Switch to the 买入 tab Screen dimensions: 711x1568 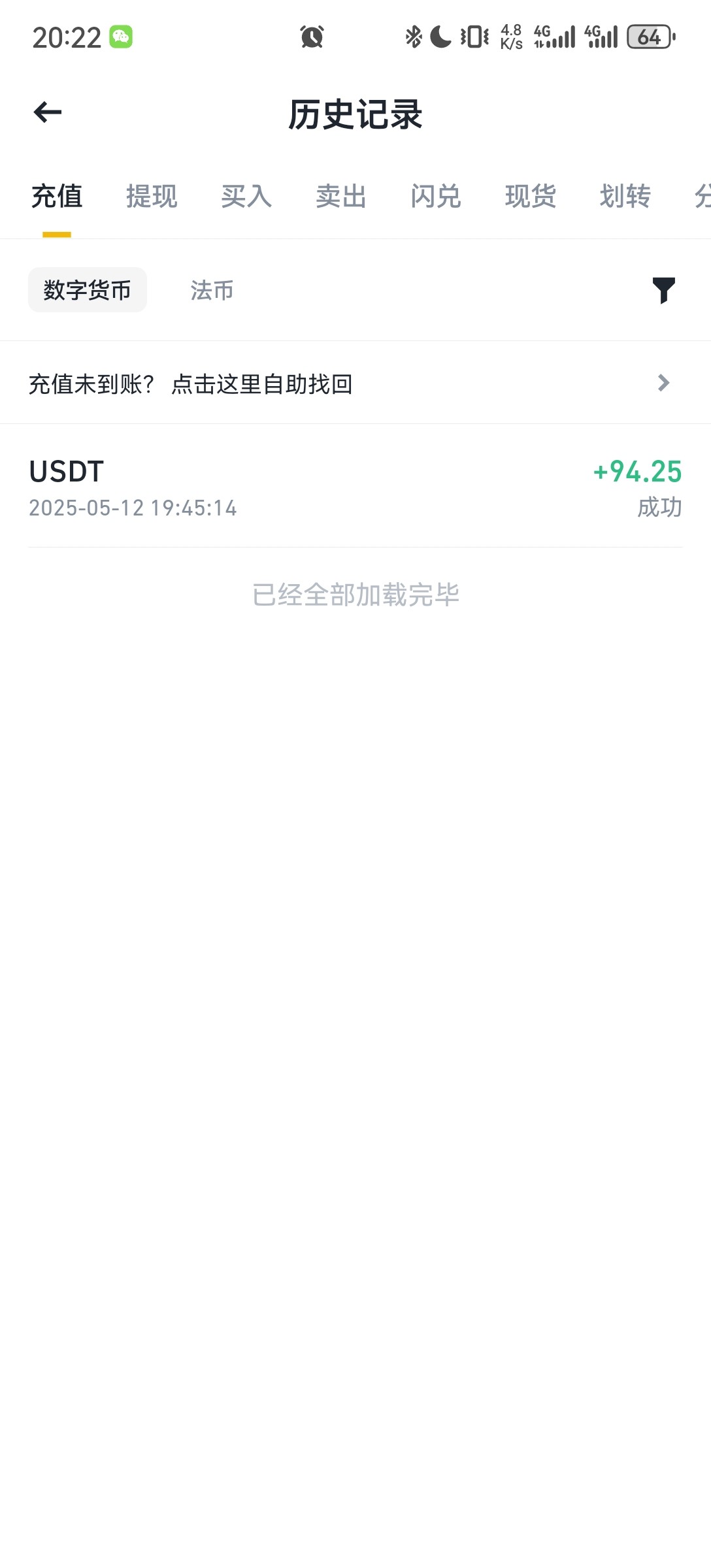(246, 196)
